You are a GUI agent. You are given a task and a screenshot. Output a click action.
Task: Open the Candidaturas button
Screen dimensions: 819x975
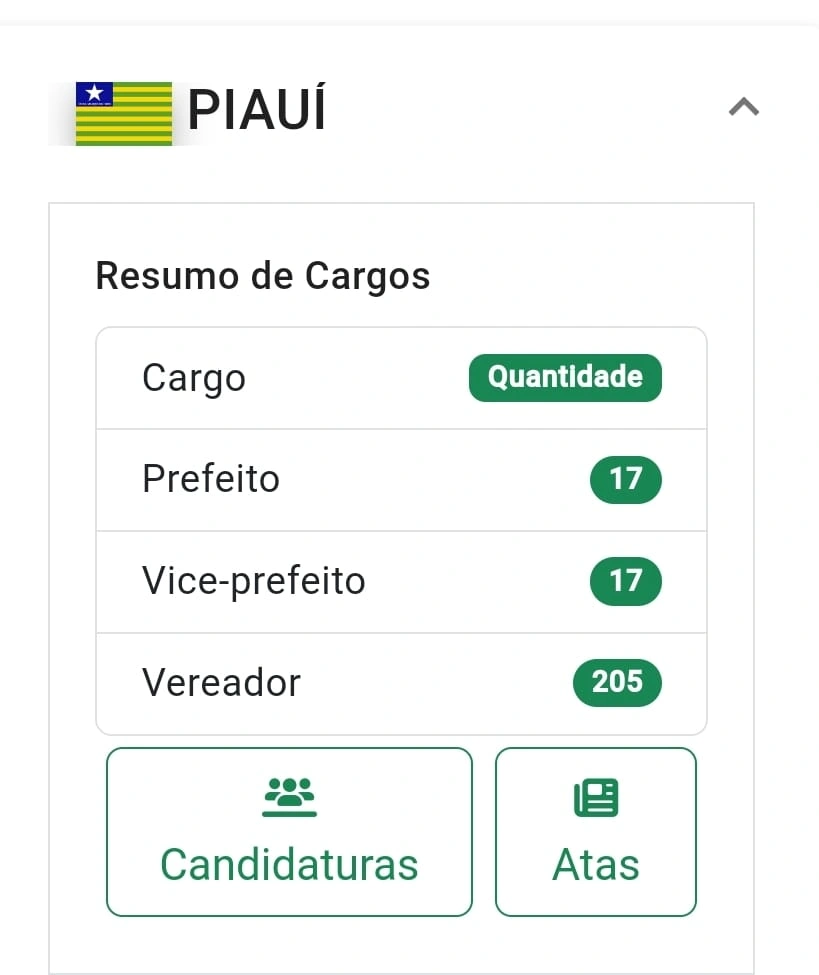[x=289, y=832]
